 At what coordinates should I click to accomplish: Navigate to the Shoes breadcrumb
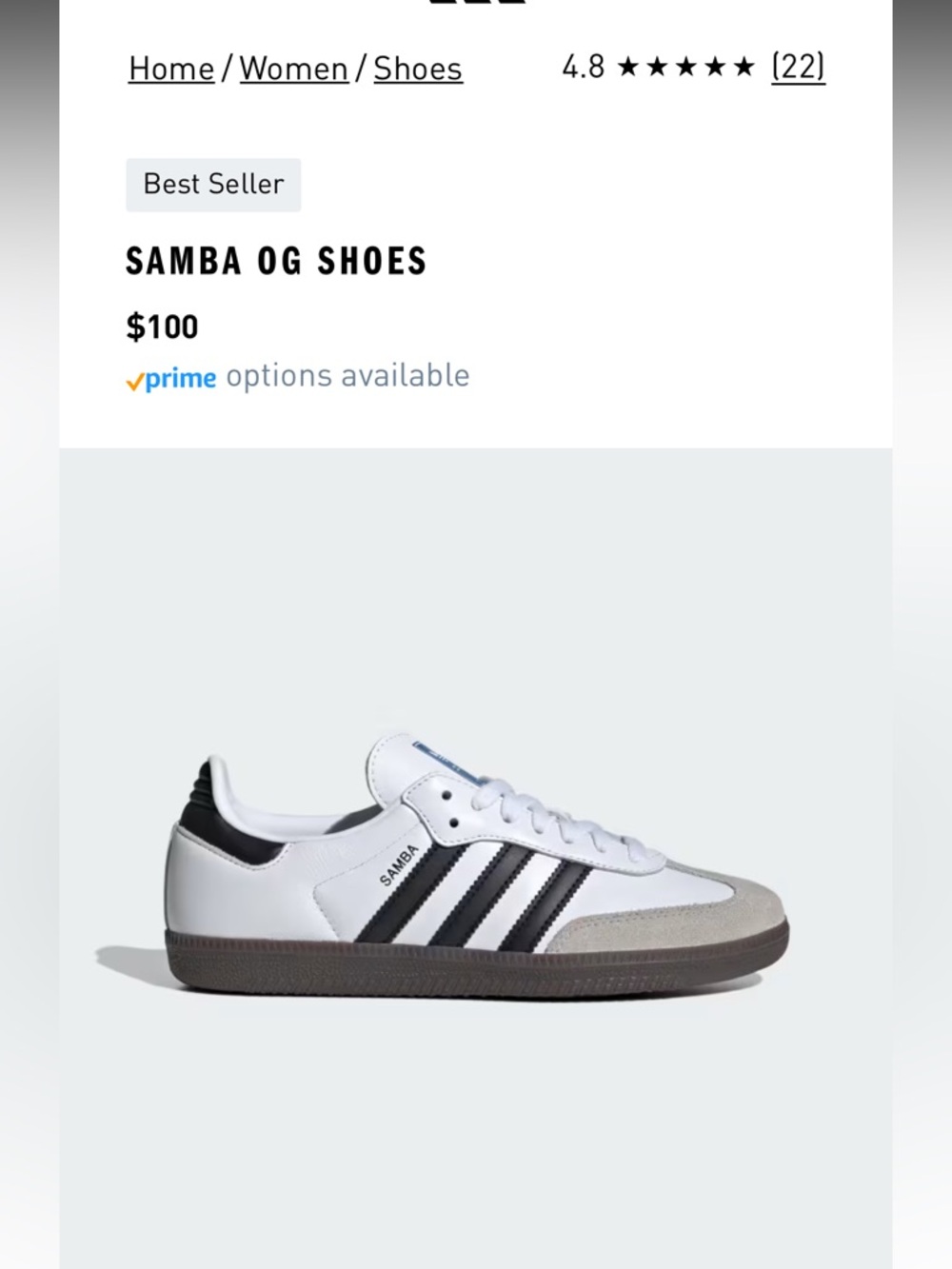point(418,69)
